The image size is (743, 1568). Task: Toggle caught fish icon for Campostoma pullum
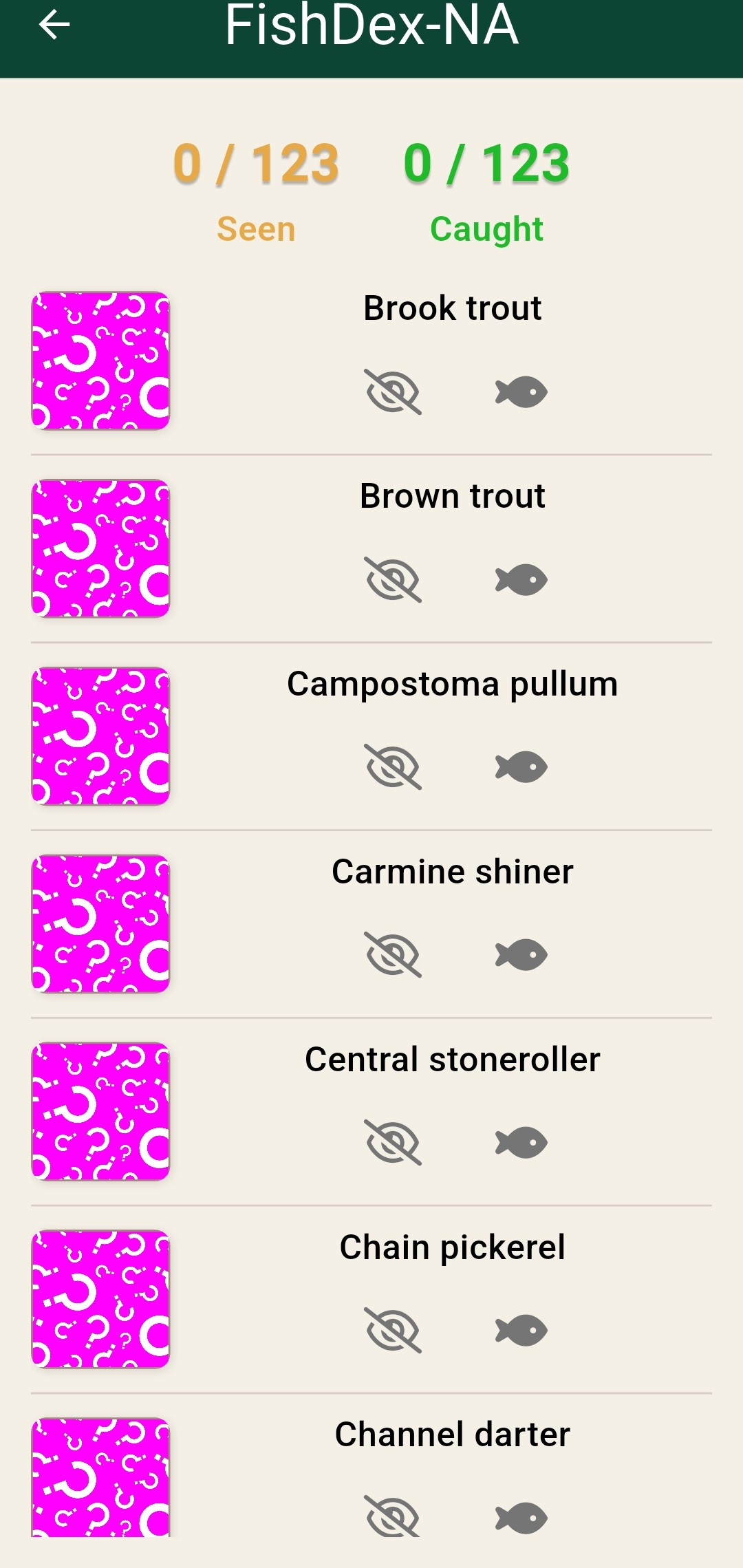coord(521,766)
